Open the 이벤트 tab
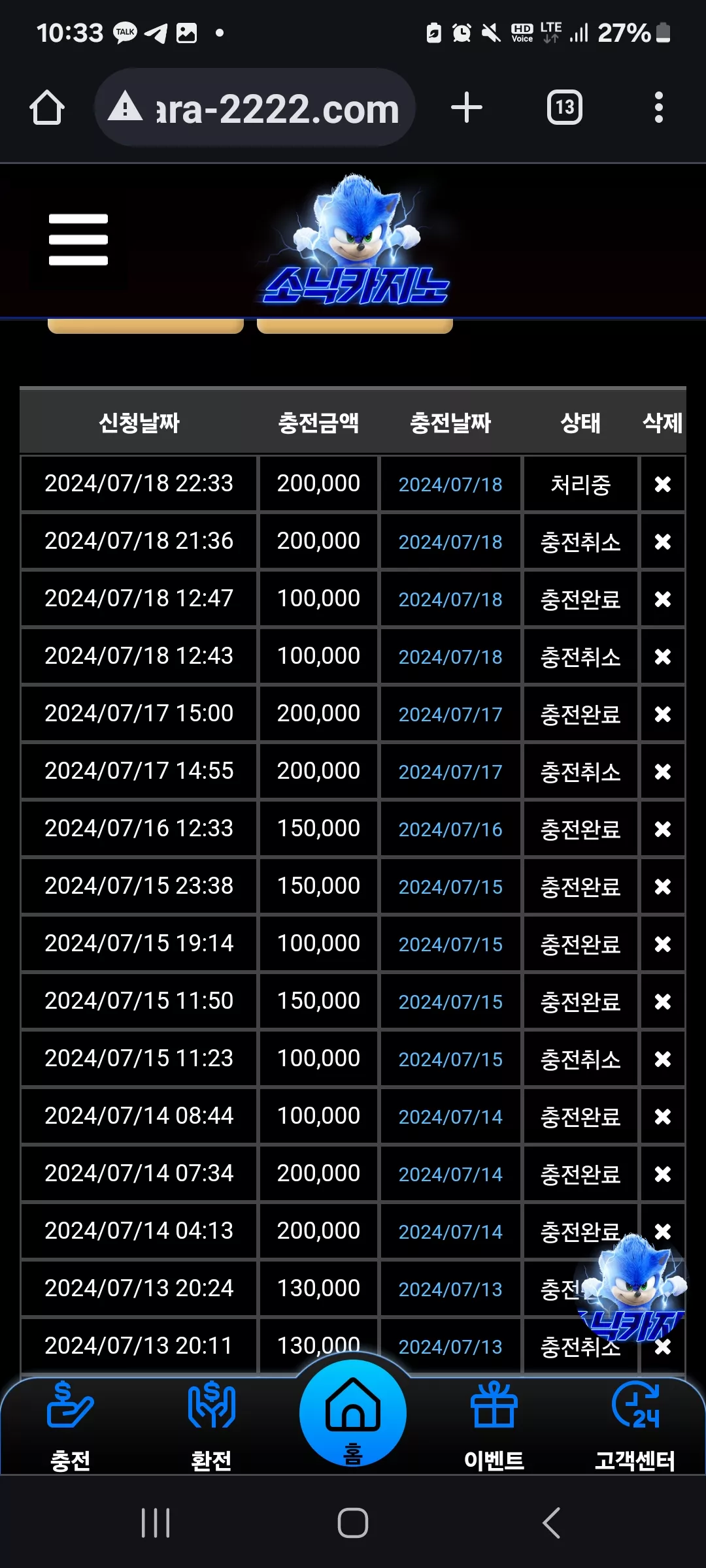 [494, 1427]
